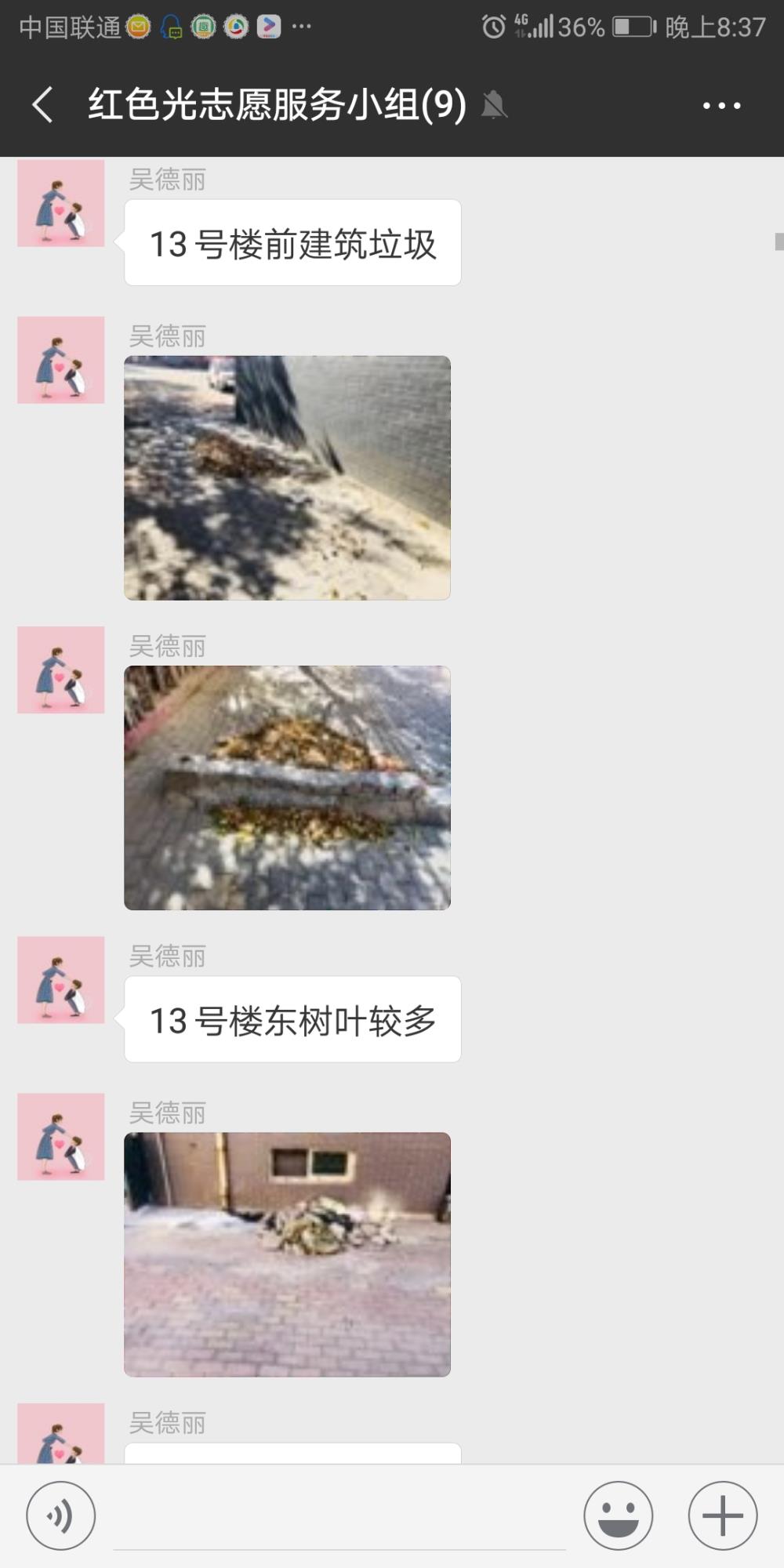The image size is (784, 1568).
Task: Open photo of leaves beside the wall
Action: click(x=287, y=478)
